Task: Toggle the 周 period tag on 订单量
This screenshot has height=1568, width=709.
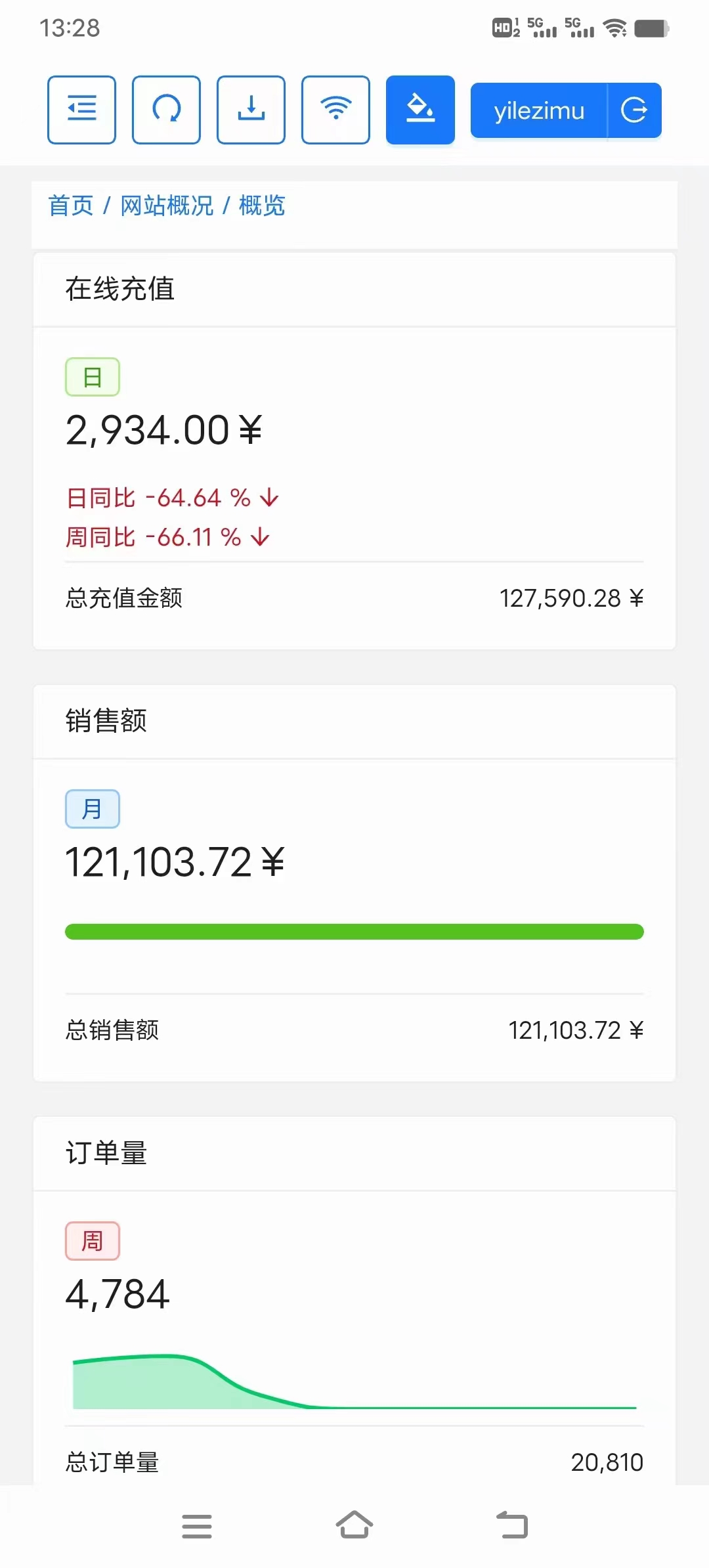Action: (92, 1240)
